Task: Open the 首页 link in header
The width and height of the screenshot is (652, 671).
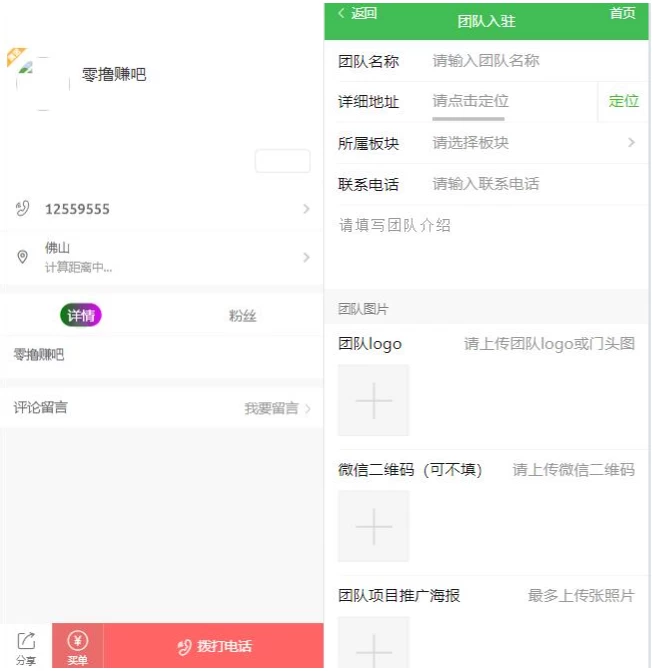Action: pyautogui.click(x=622, y=14)
